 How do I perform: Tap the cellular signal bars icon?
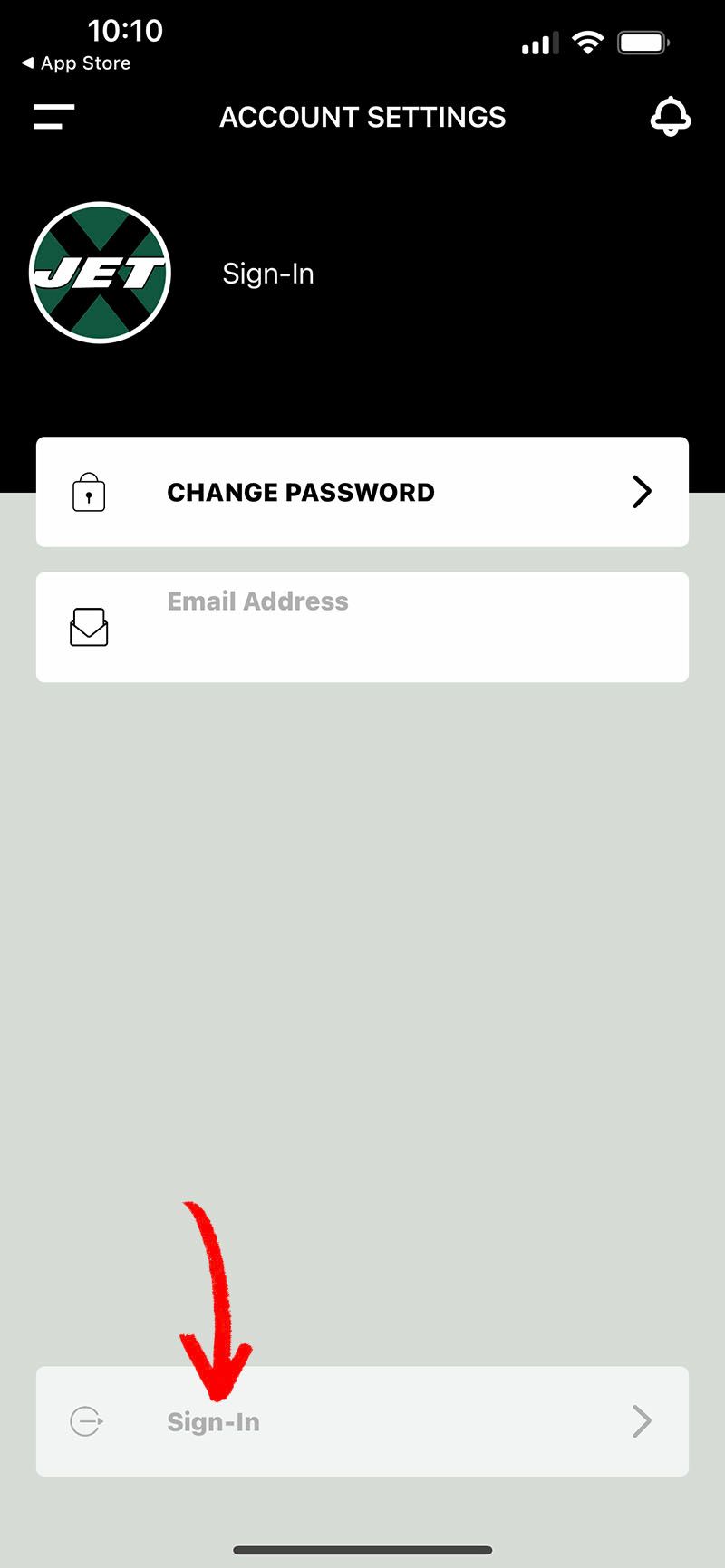538,41
